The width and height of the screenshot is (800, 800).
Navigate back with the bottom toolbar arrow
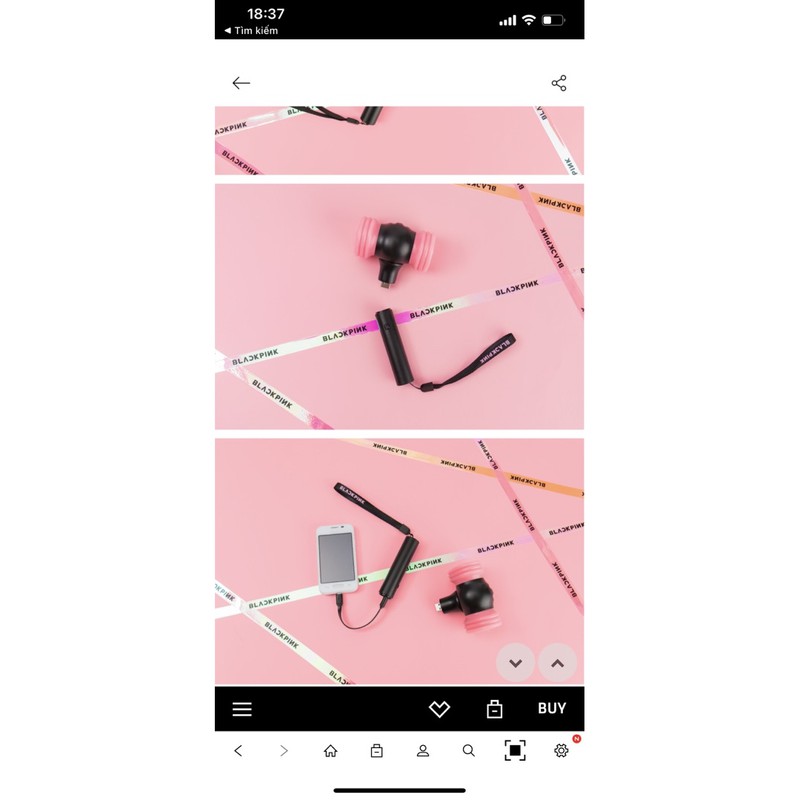(x=238, y=750)
